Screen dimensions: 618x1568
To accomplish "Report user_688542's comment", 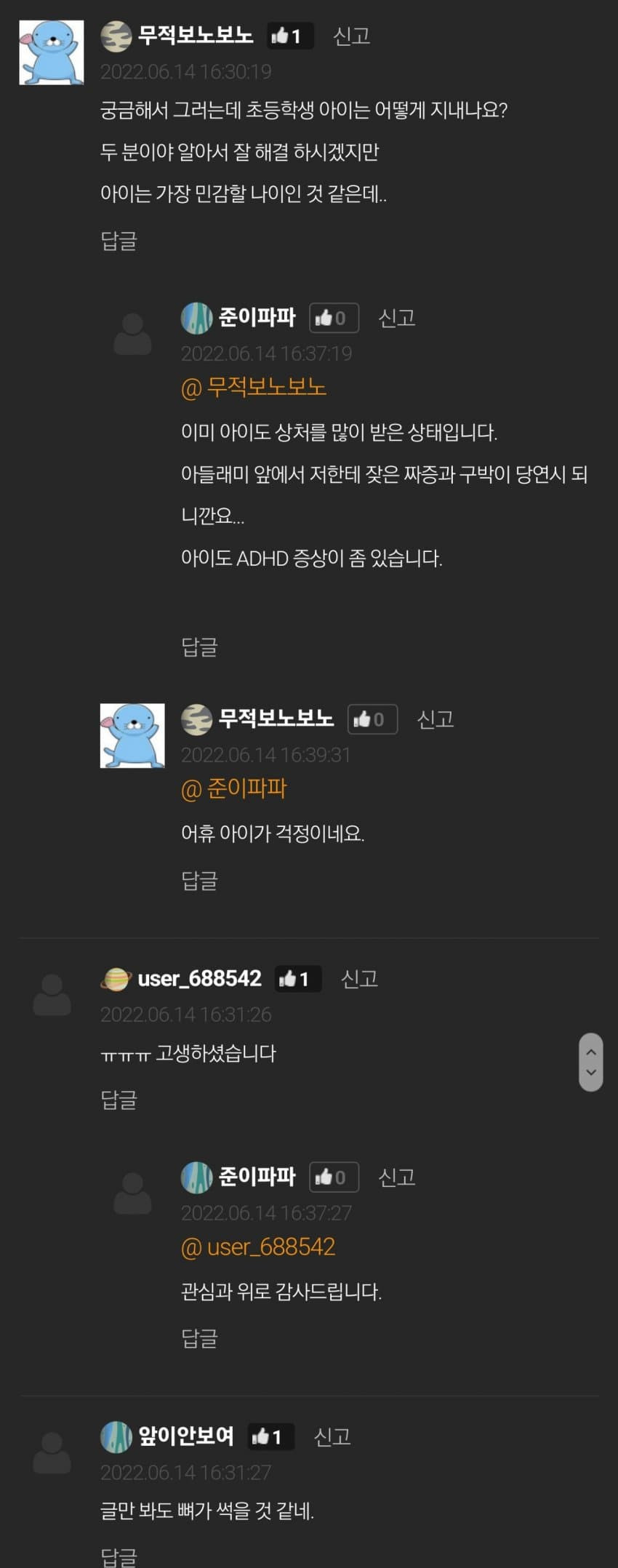I will tap(359, 979).
